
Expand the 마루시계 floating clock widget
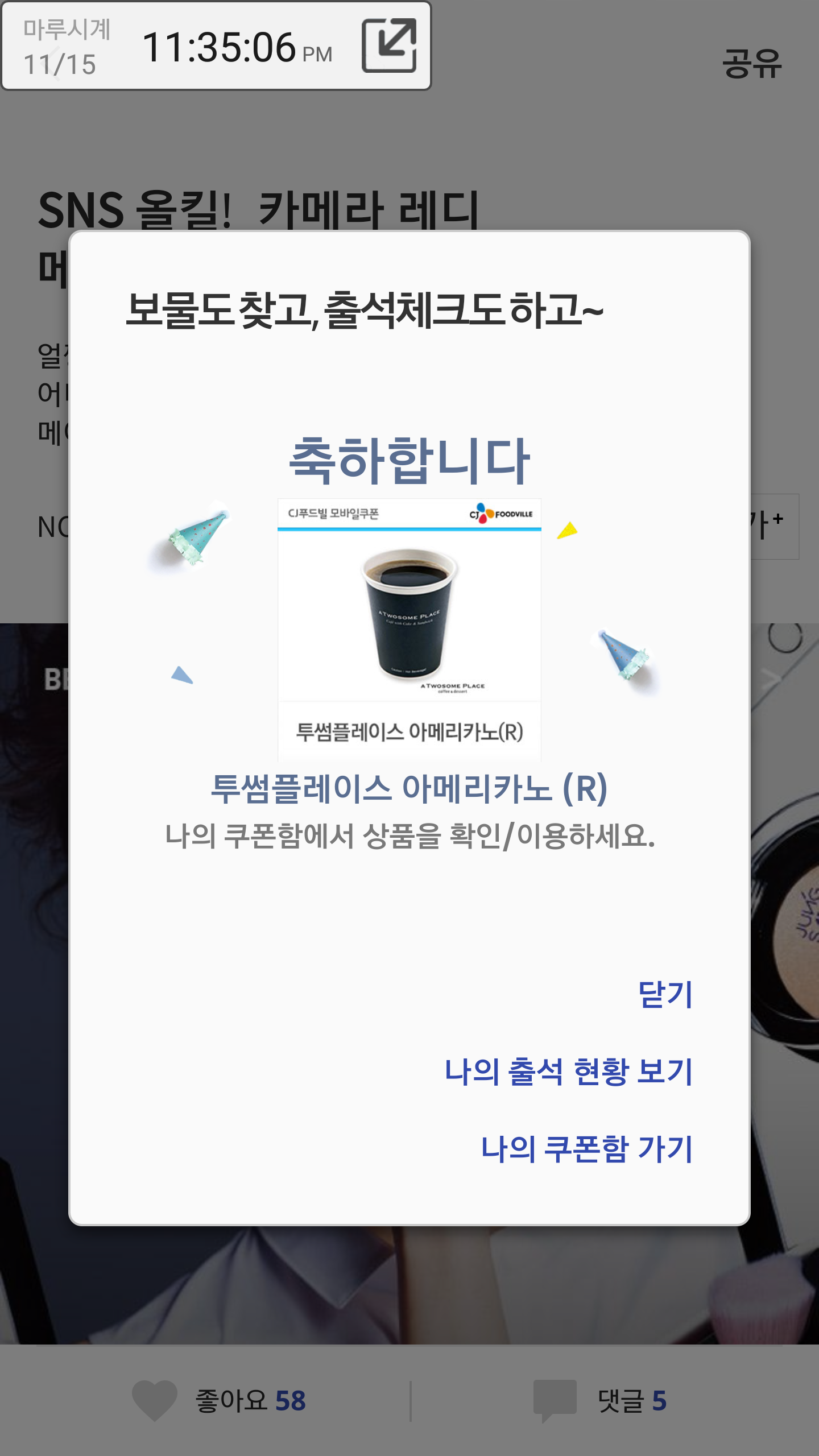click(390, 46)
